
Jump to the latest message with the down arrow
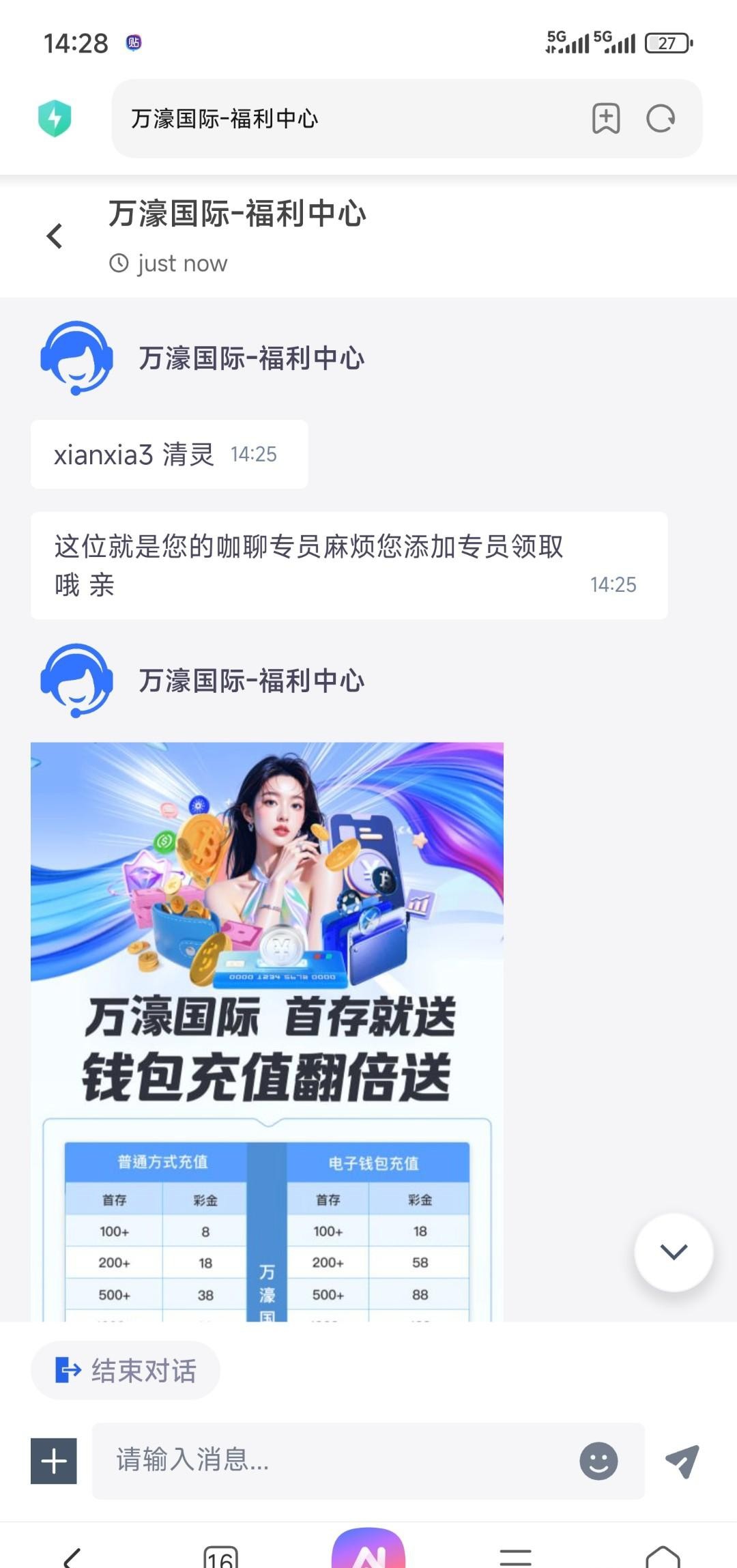tap(674, 1252)
